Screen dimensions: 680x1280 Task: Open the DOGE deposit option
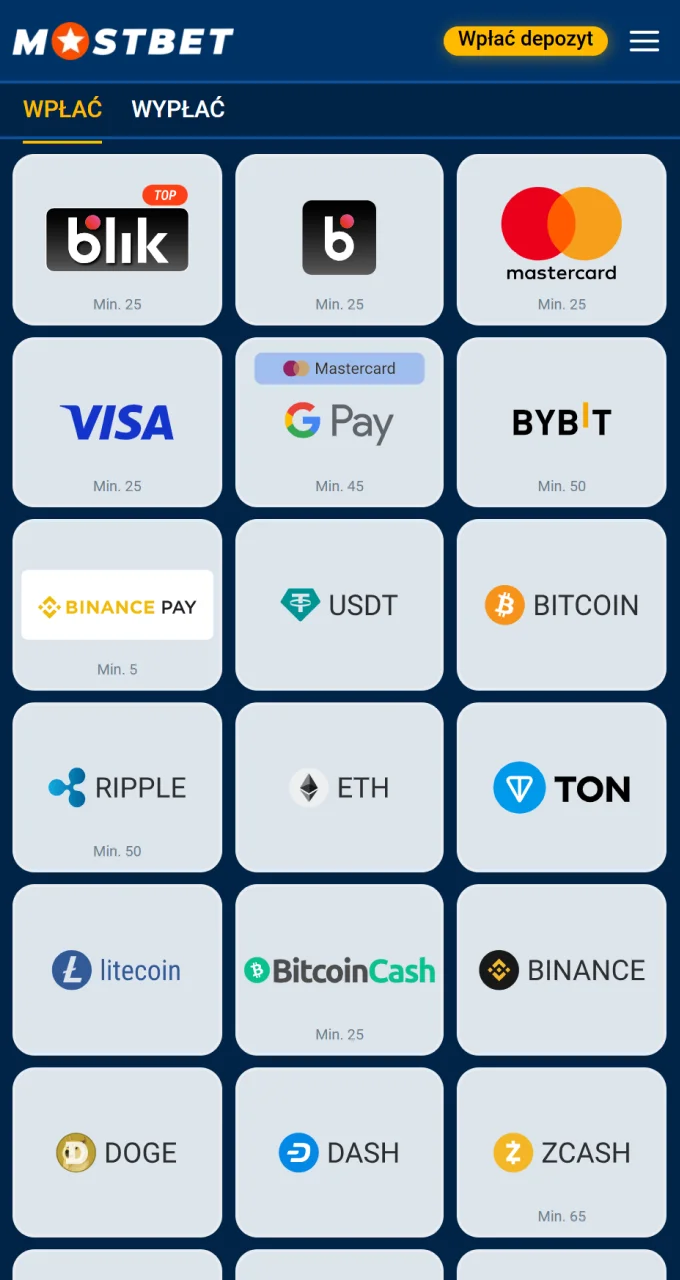117,1152
